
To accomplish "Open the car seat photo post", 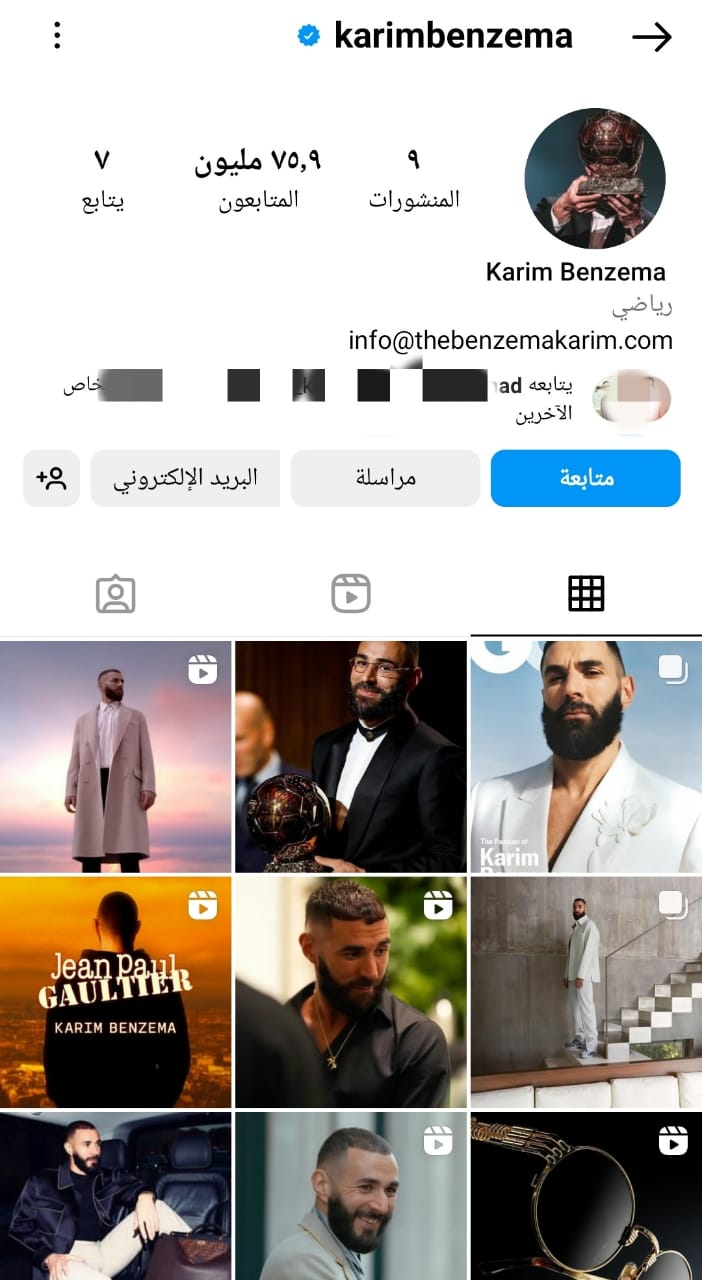I will pyautogui.click(x=116, y=1196).
